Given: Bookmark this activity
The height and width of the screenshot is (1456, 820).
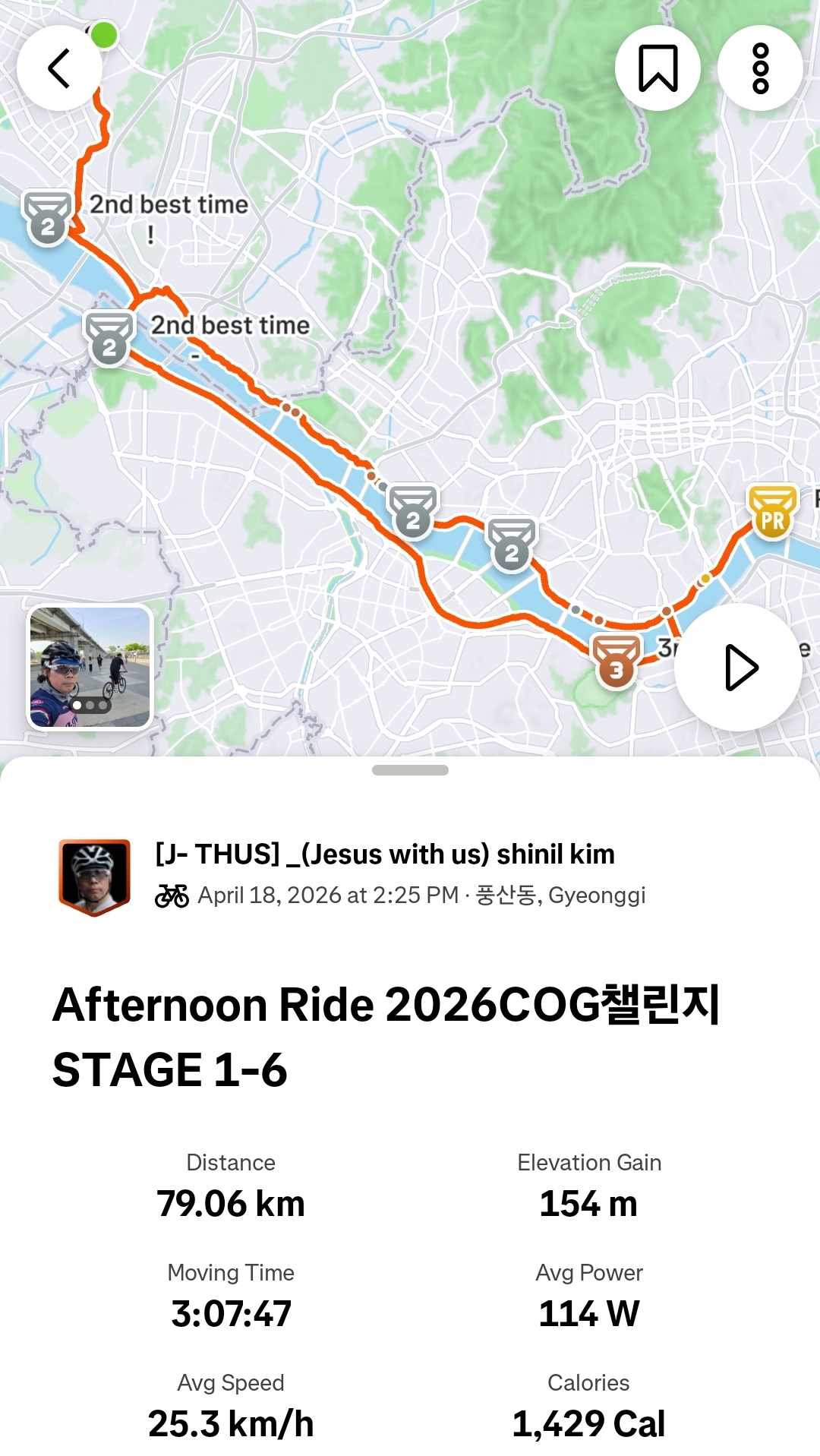Looking at the screenshot, I should coord(658,68).
